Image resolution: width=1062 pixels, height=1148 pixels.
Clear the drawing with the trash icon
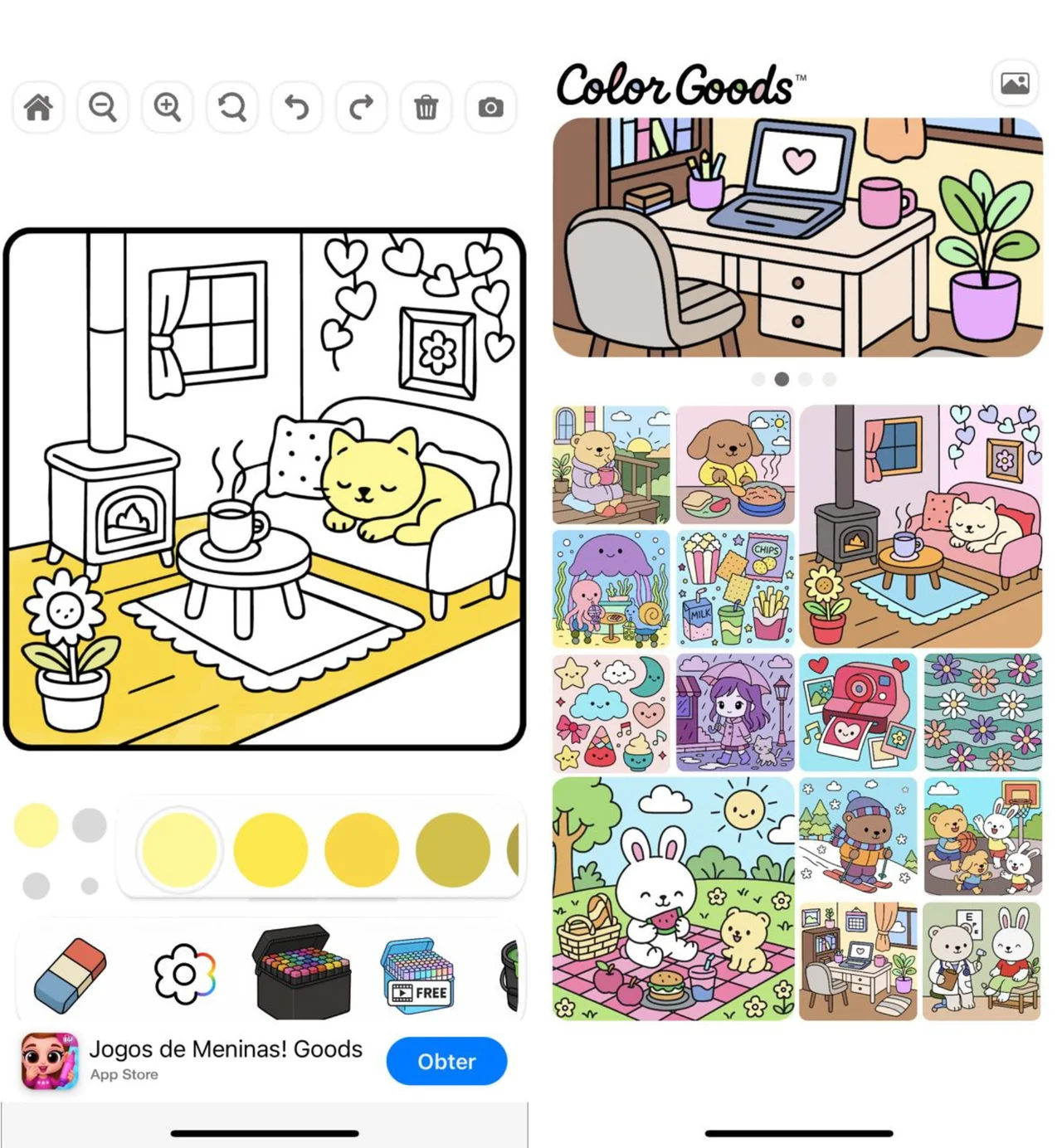(426, 107)
